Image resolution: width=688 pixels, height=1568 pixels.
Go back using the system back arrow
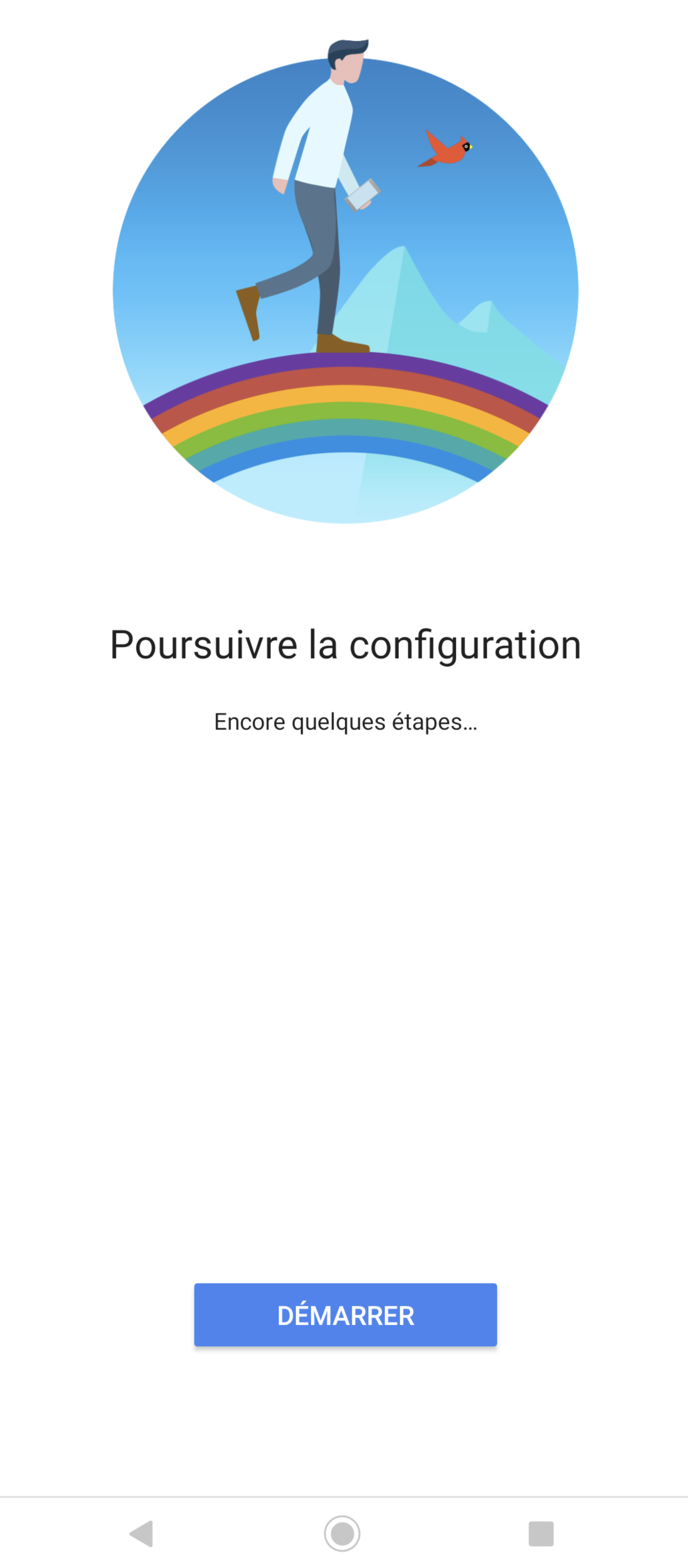click(x=142, y=1533)
